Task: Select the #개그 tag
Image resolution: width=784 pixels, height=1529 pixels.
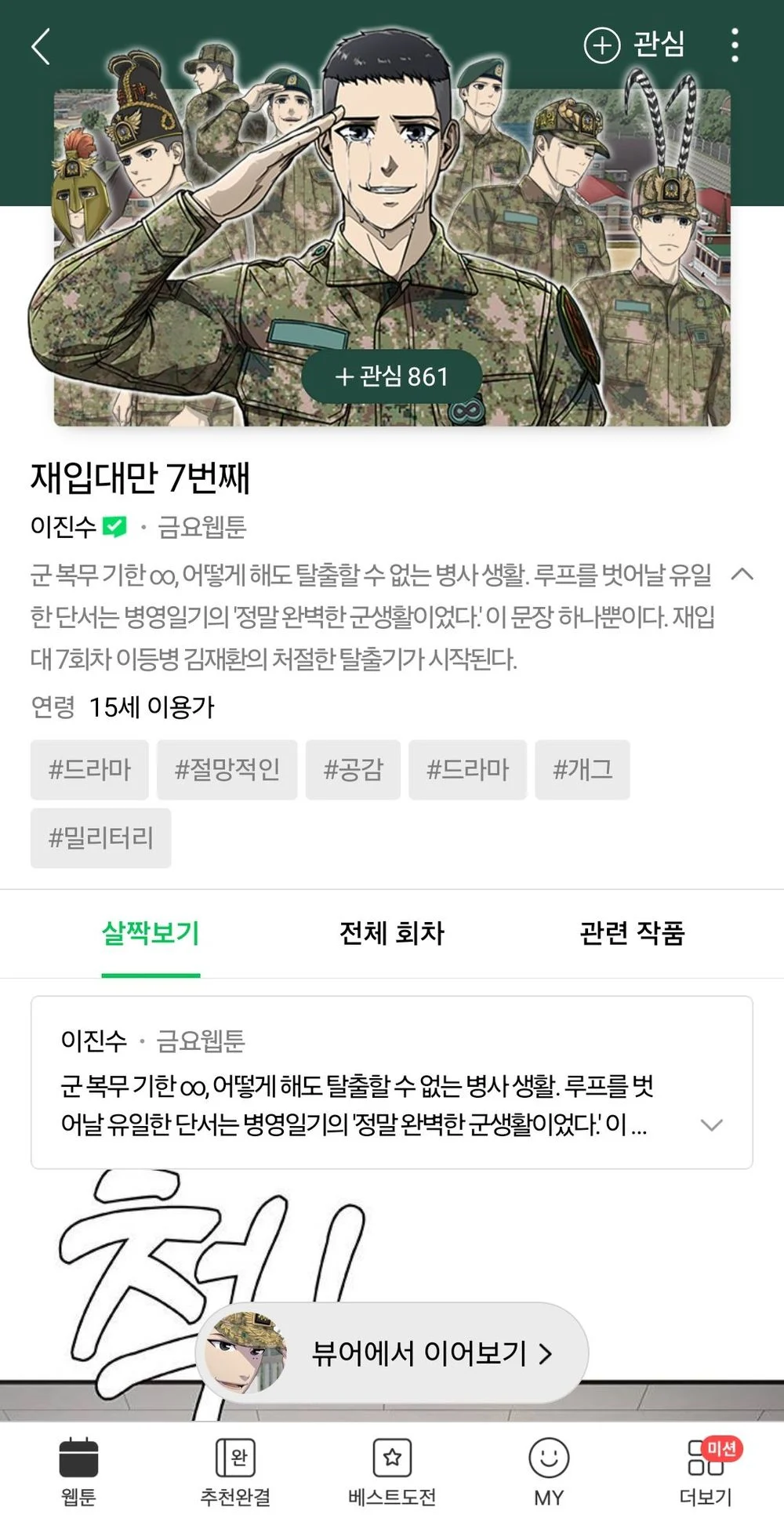Action: point(582,769)
